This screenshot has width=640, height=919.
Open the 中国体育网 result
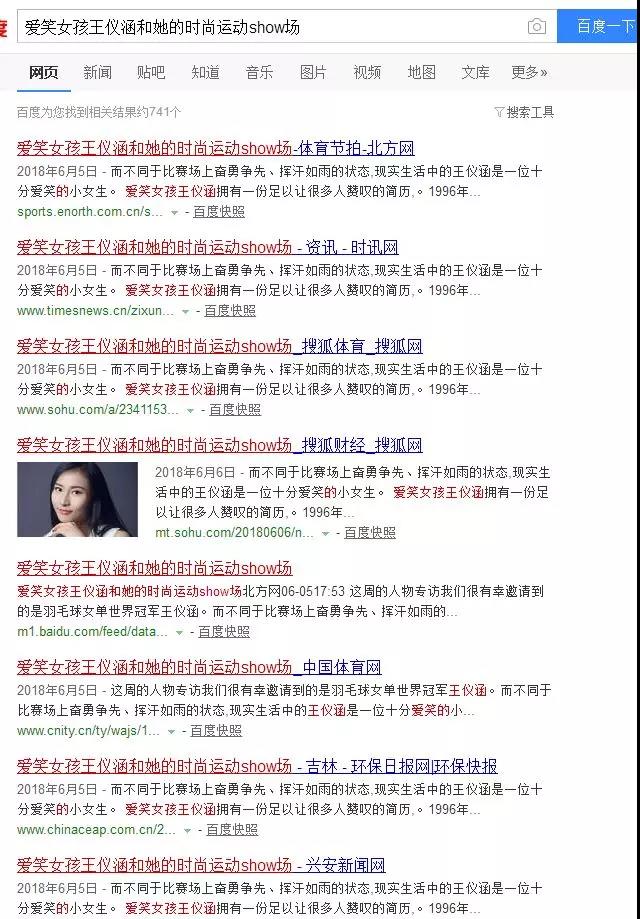198,667
